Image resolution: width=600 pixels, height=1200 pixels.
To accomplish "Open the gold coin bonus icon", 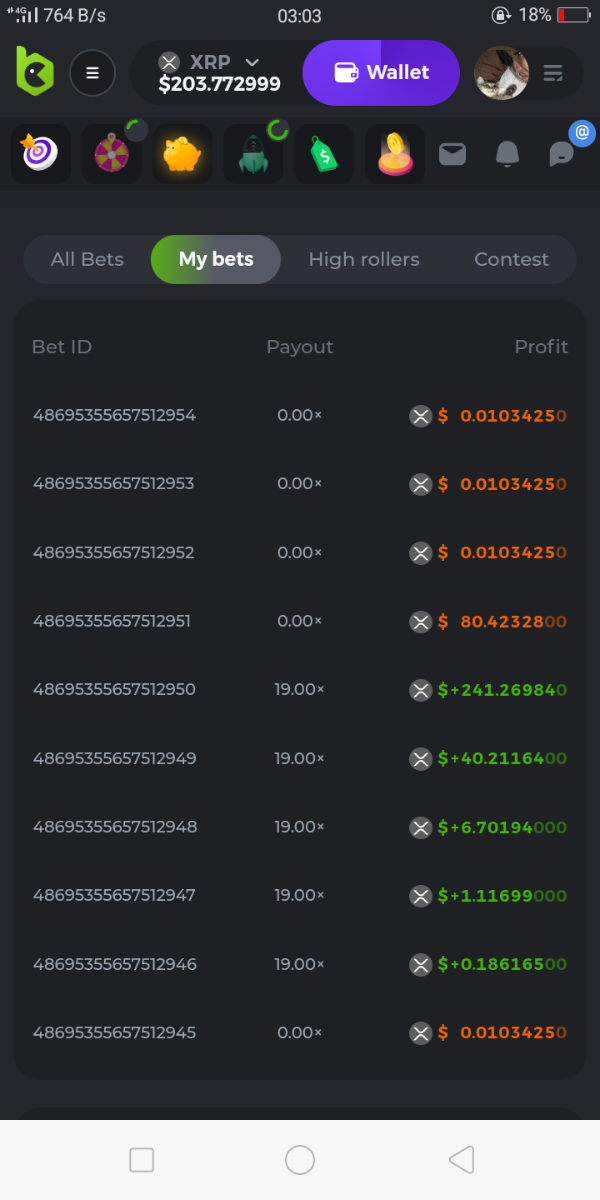I will pyautogui.click(x=395, y=154).
